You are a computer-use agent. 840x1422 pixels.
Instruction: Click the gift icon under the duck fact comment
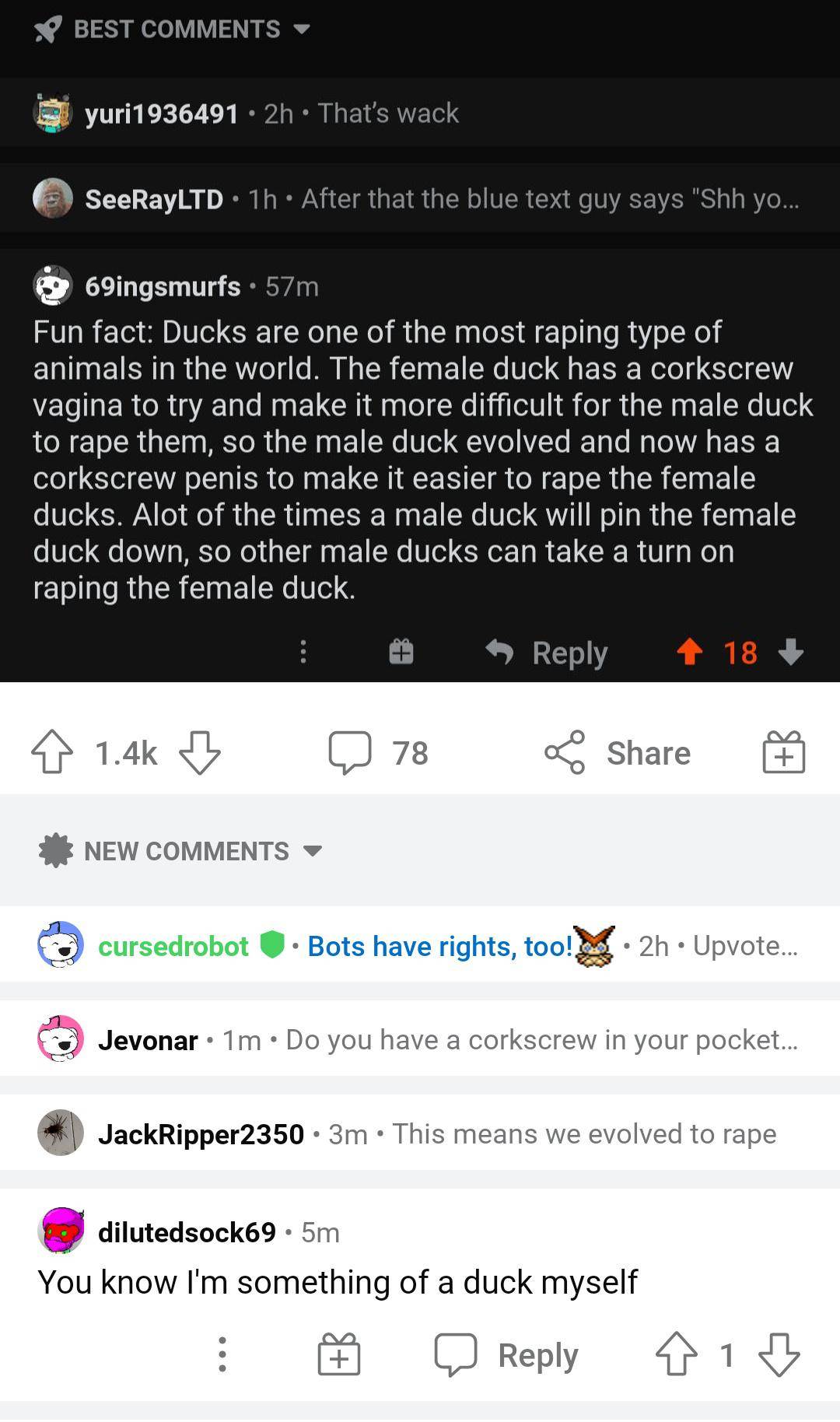401,652
